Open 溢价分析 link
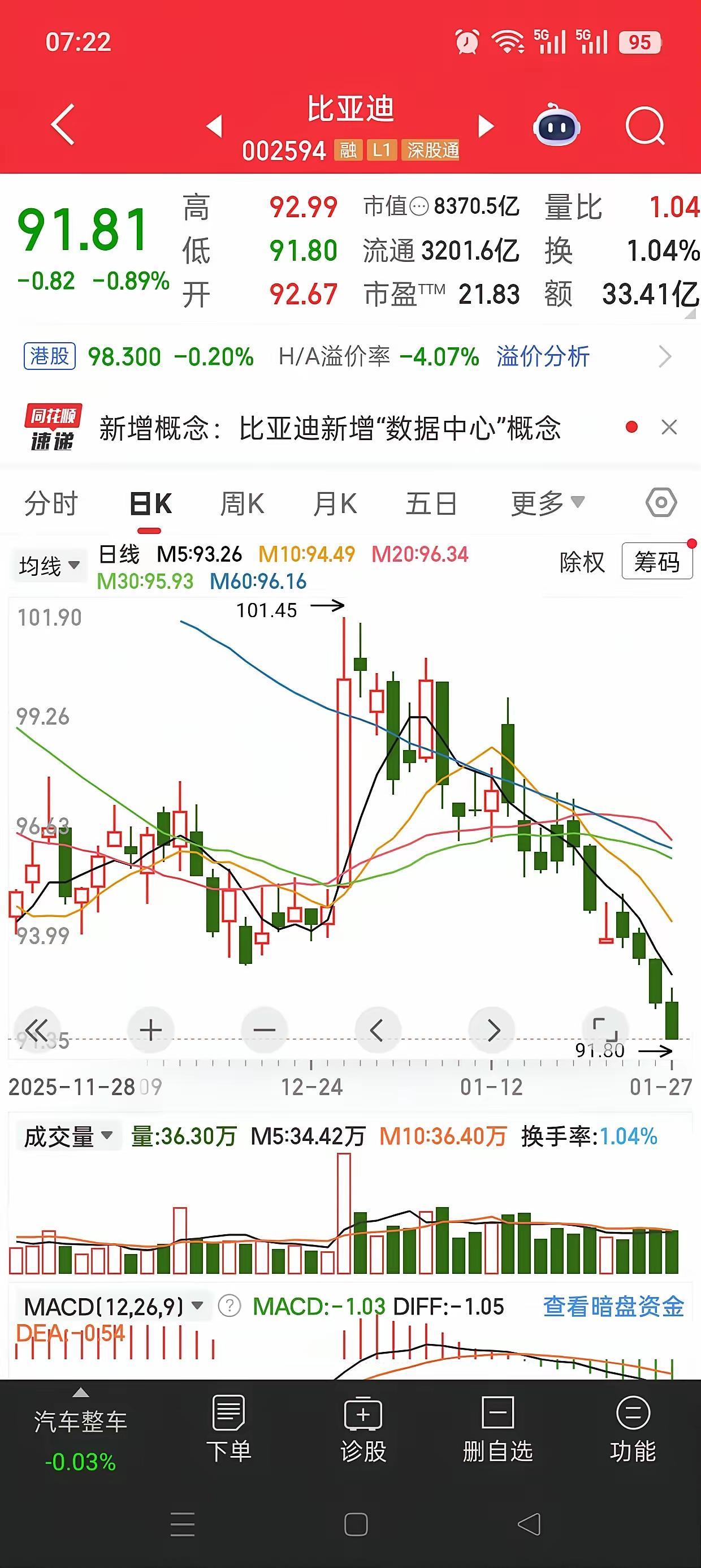 click(543, 357)
